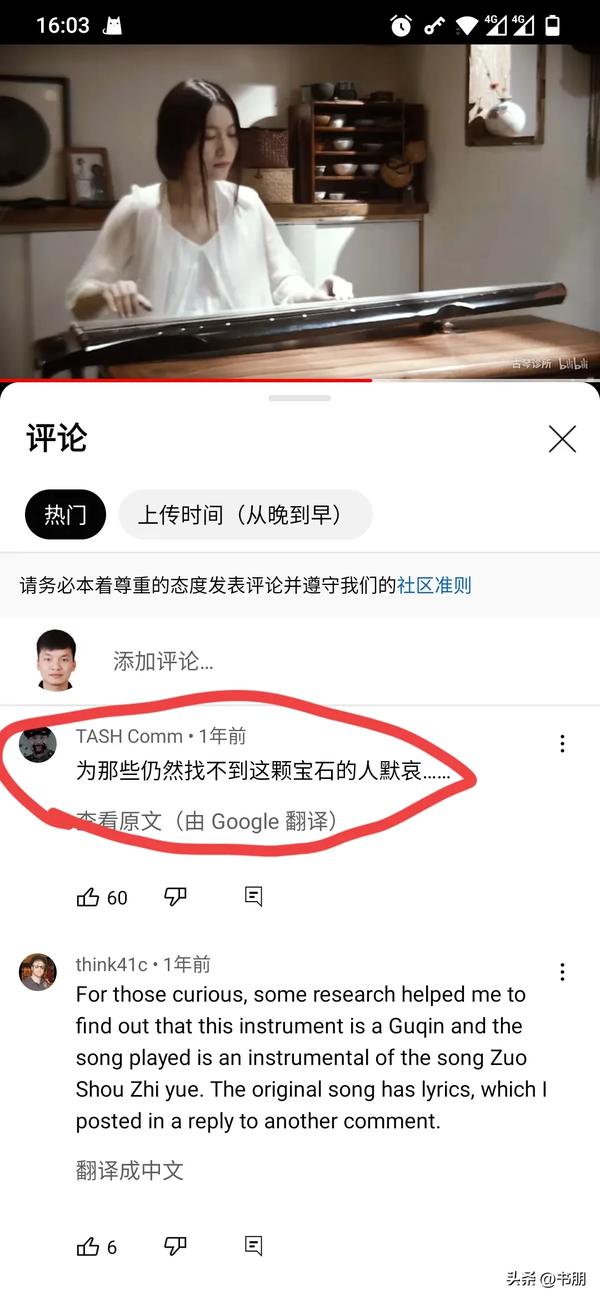The width and height of the screenshot is (600, 1300).
Task: Switch to 上传时间（从晚到早） sorting
Action: [245, 515]
